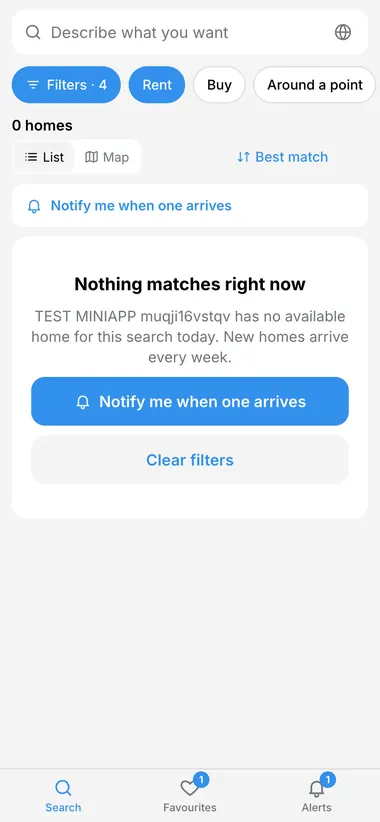Open the Filters chip showing 4

tap(67, 85)
